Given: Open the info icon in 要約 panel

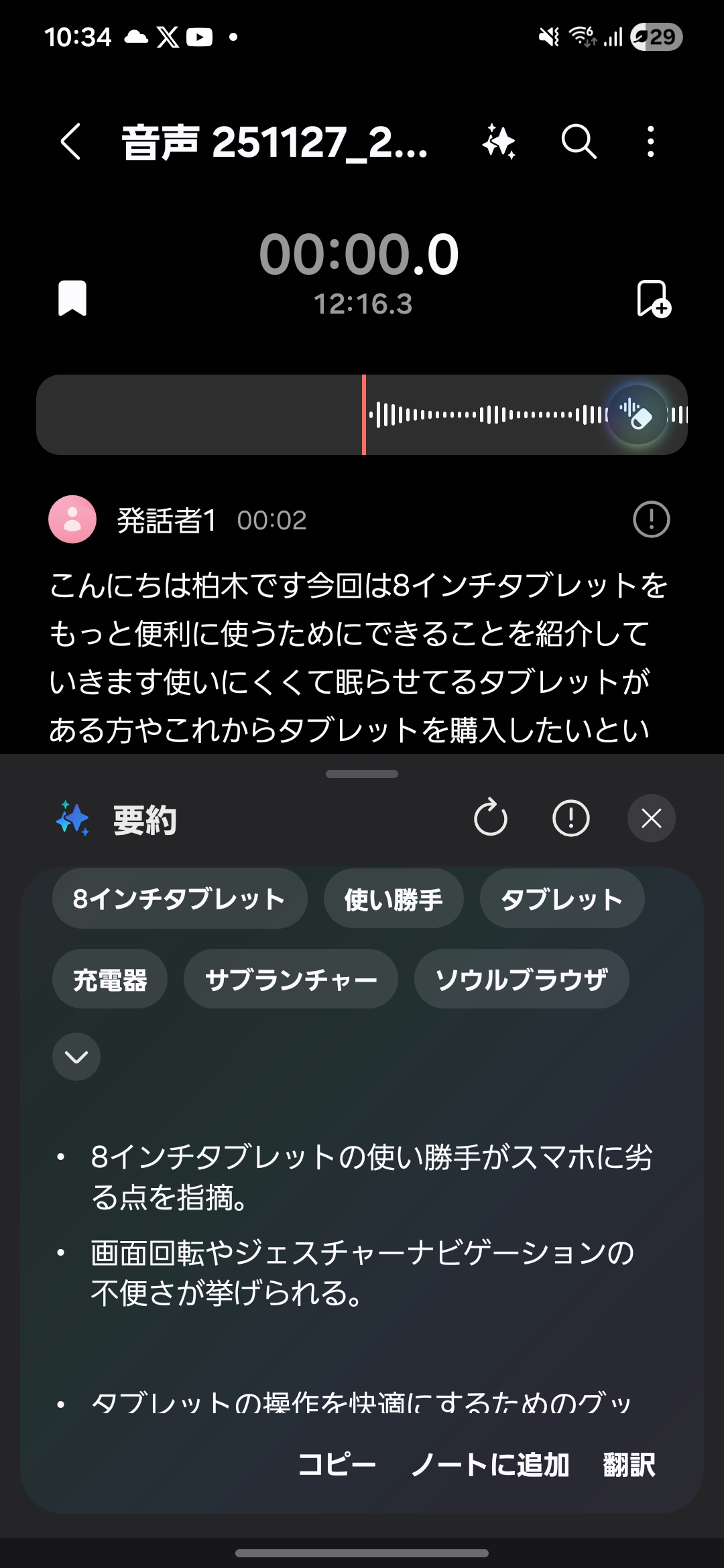Looking at the screenshot, I should click(x=570, y=818).
